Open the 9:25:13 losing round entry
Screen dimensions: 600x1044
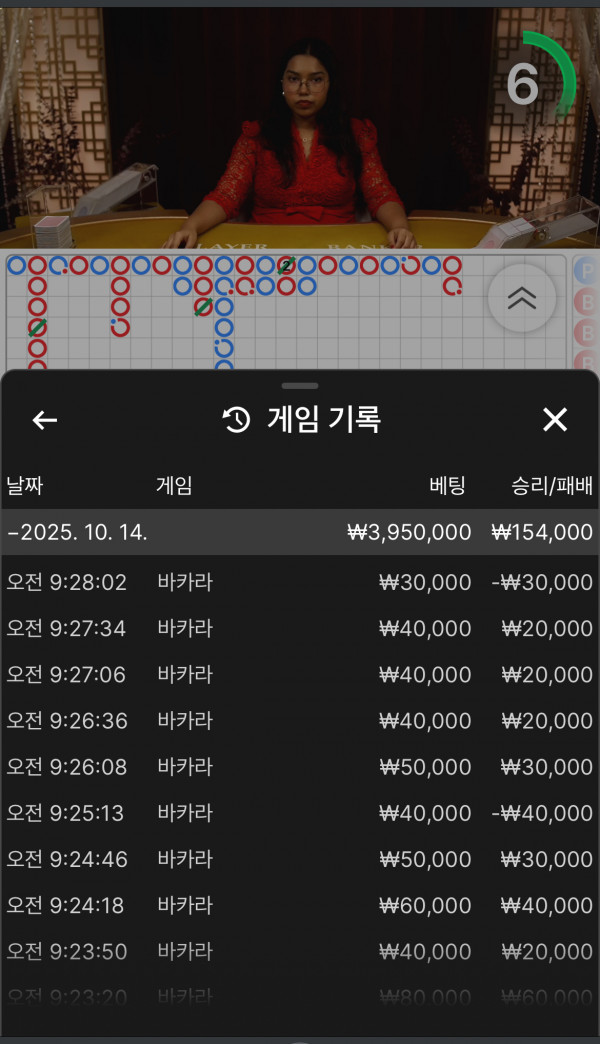tap(300, 813)
